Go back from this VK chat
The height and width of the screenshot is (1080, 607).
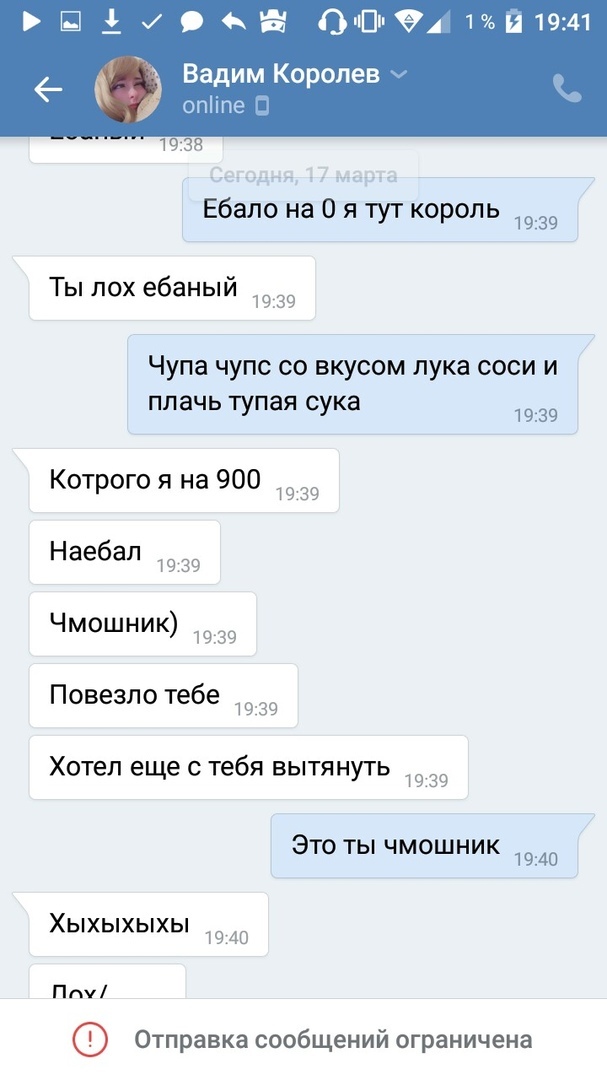click(47, 90)
